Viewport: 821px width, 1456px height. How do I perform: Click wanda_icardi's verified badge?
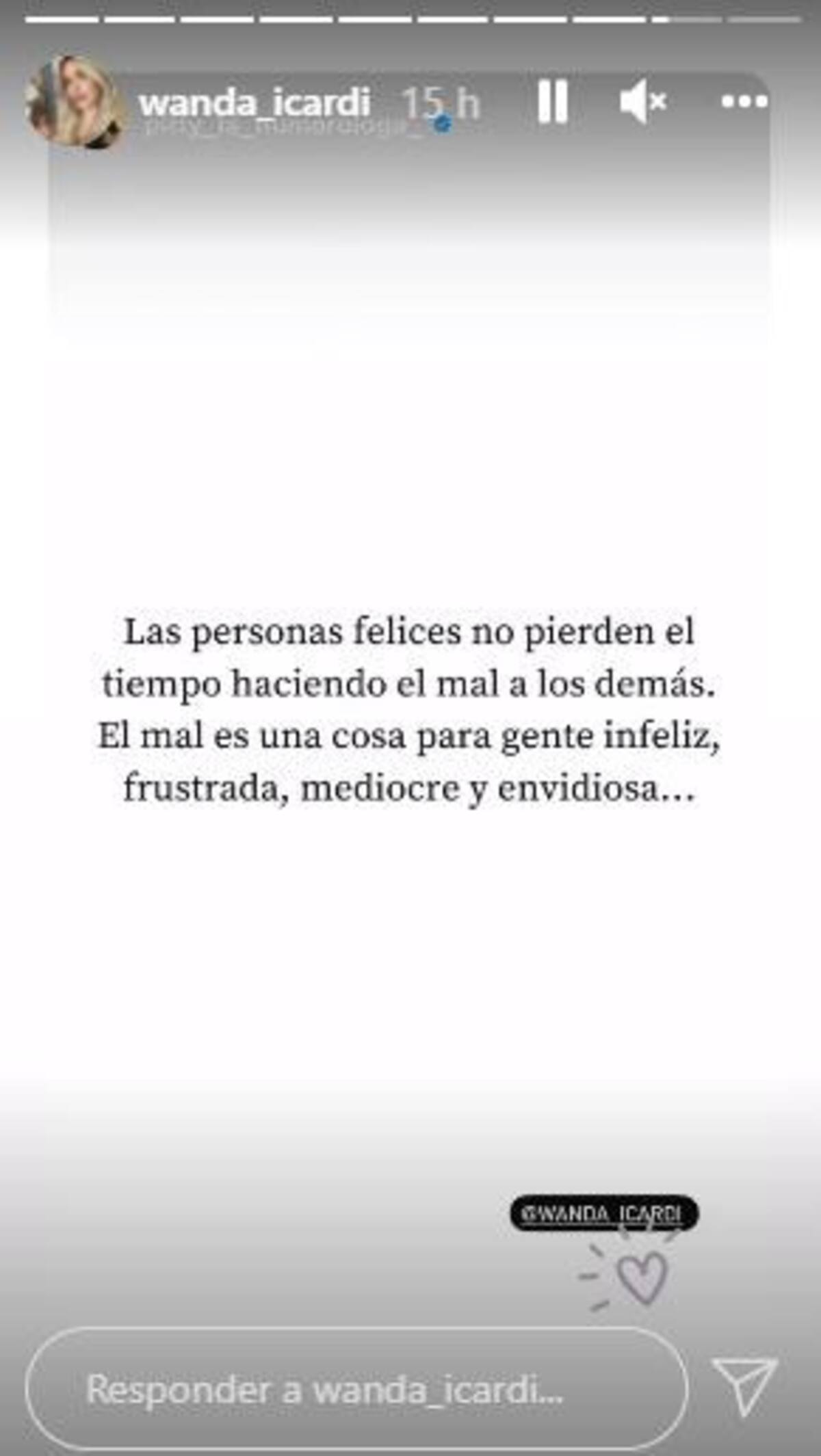click(443, 124)
